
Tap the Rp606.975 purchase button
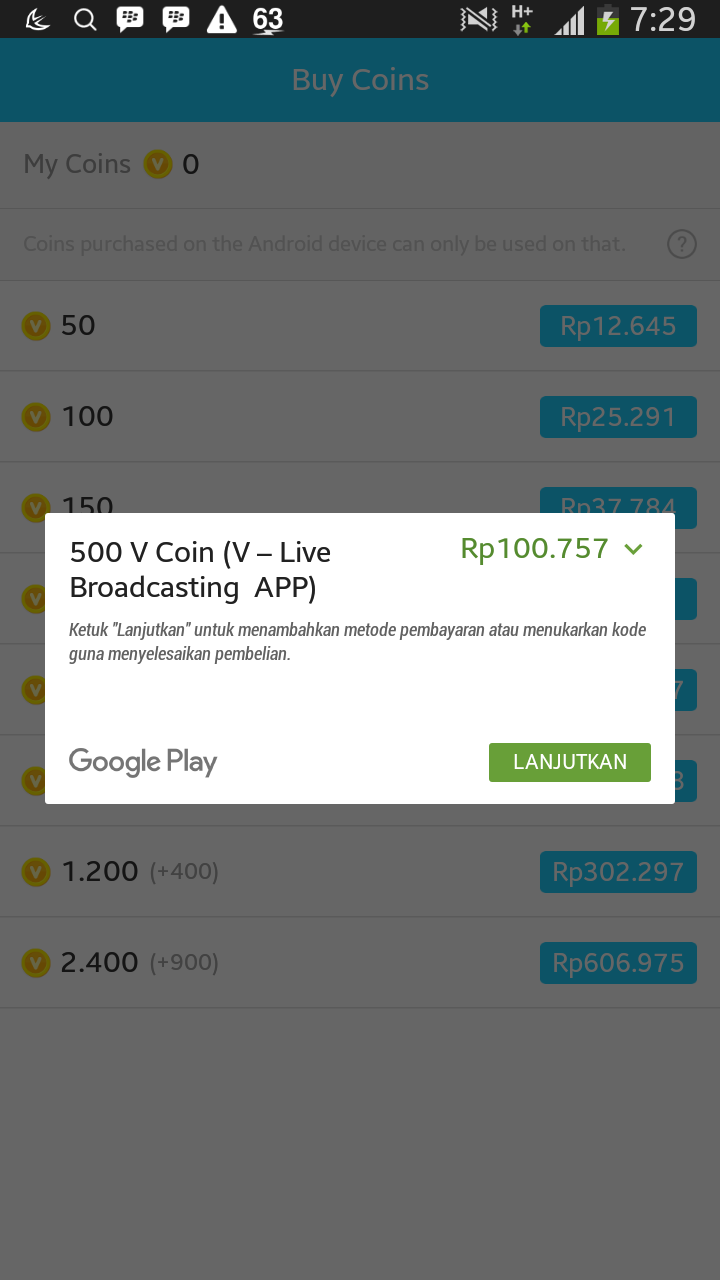pos(618,962)
